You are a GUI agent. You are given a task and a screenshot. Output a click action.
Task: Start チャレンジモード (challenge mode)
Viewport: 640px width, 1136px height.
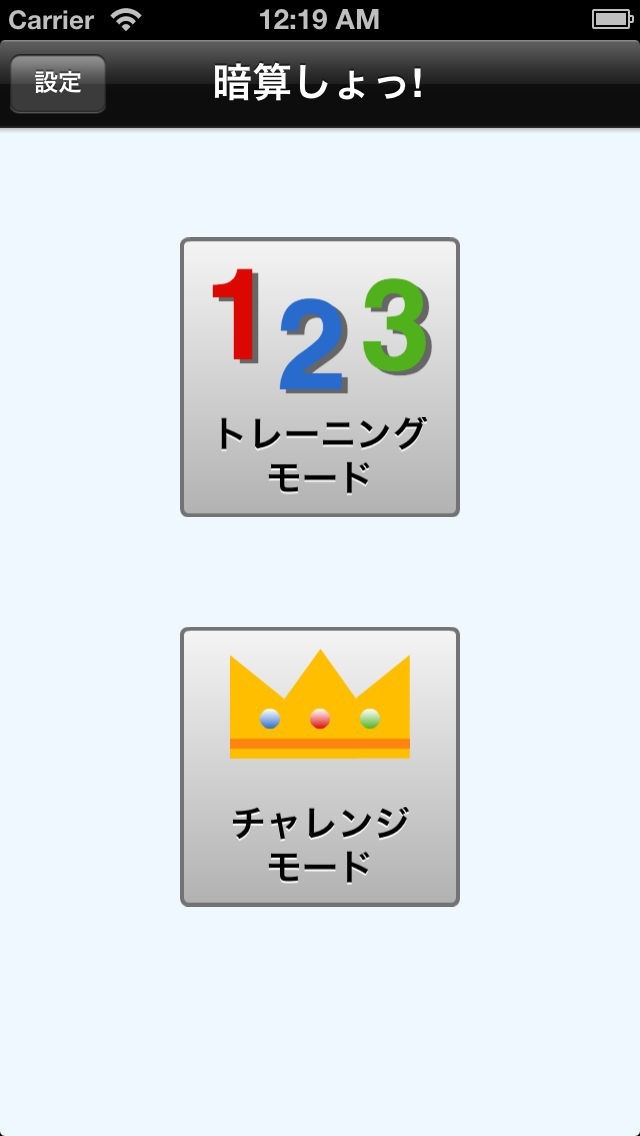coord(319,767)
